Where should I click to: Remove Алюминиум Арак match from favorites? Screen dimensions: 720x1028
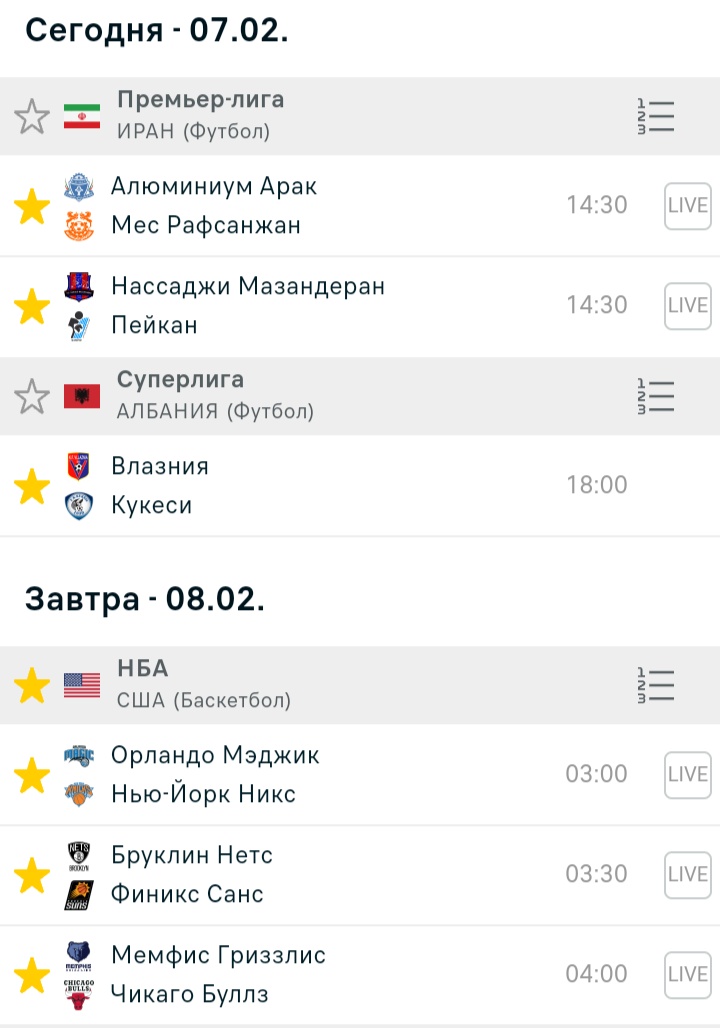32,207
